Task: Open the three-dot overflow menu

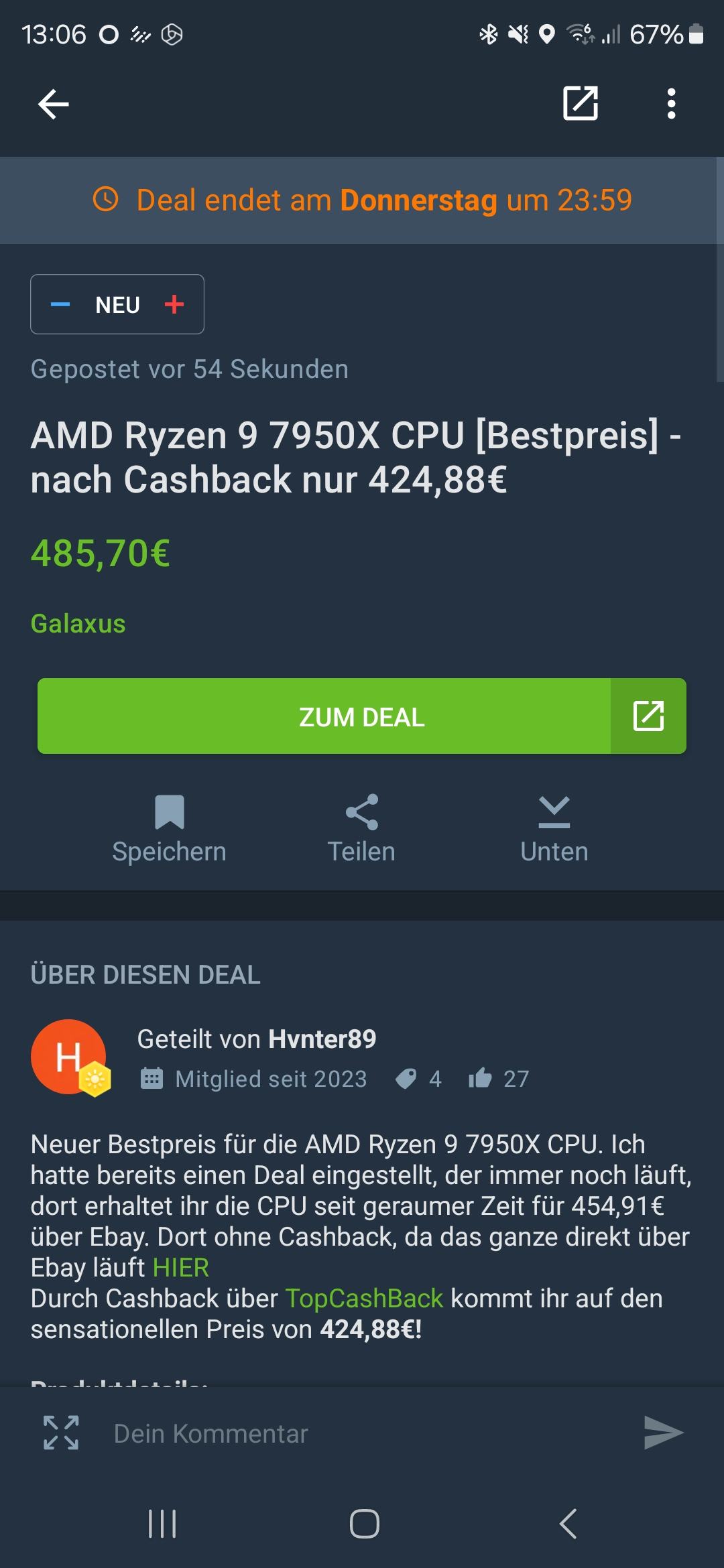Action: (x=671, y=104)
